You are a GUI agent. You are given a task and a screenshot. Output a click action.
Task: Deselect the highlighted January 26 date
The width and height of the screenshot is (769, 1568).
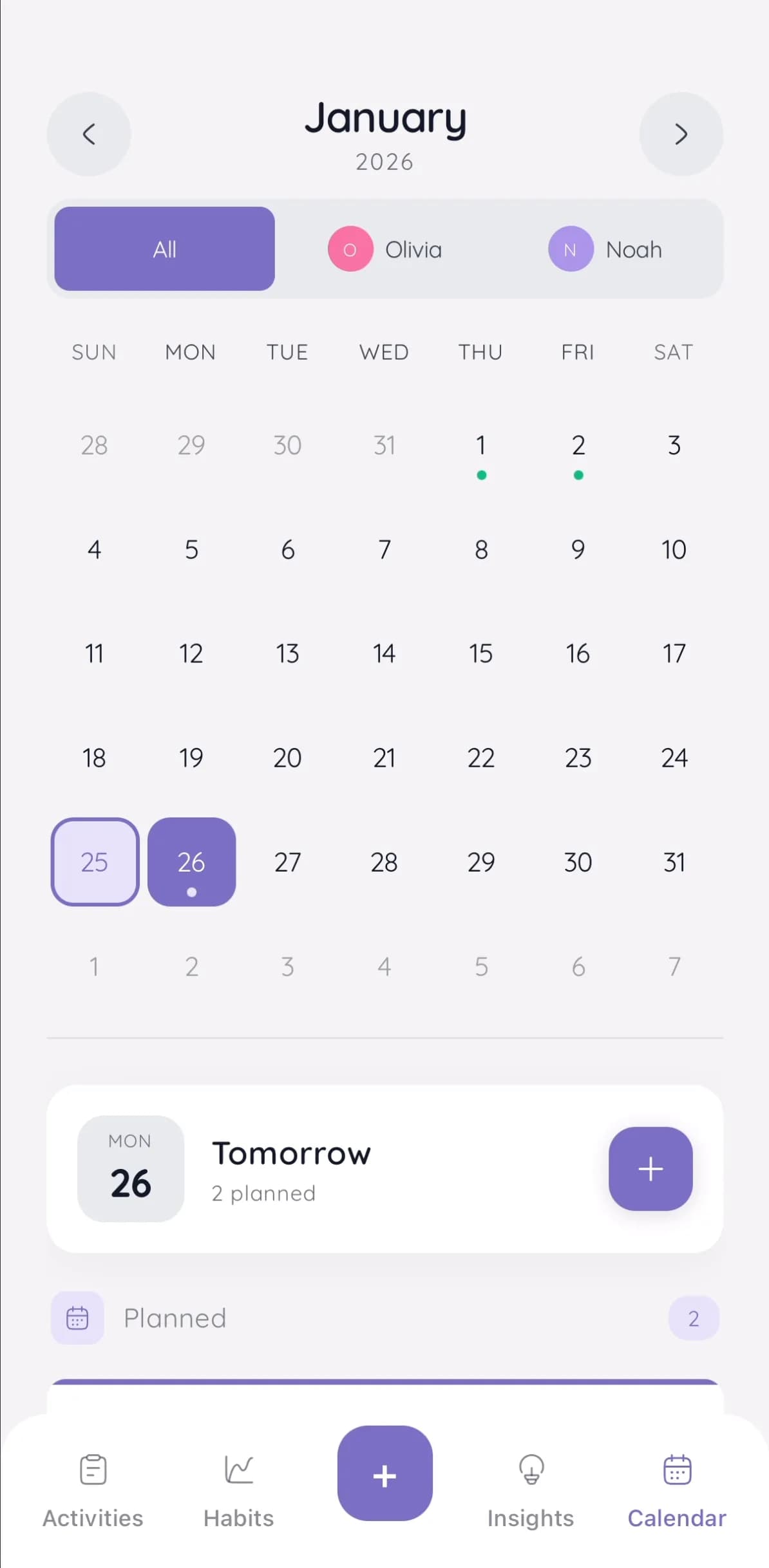(x=191, y=862)
